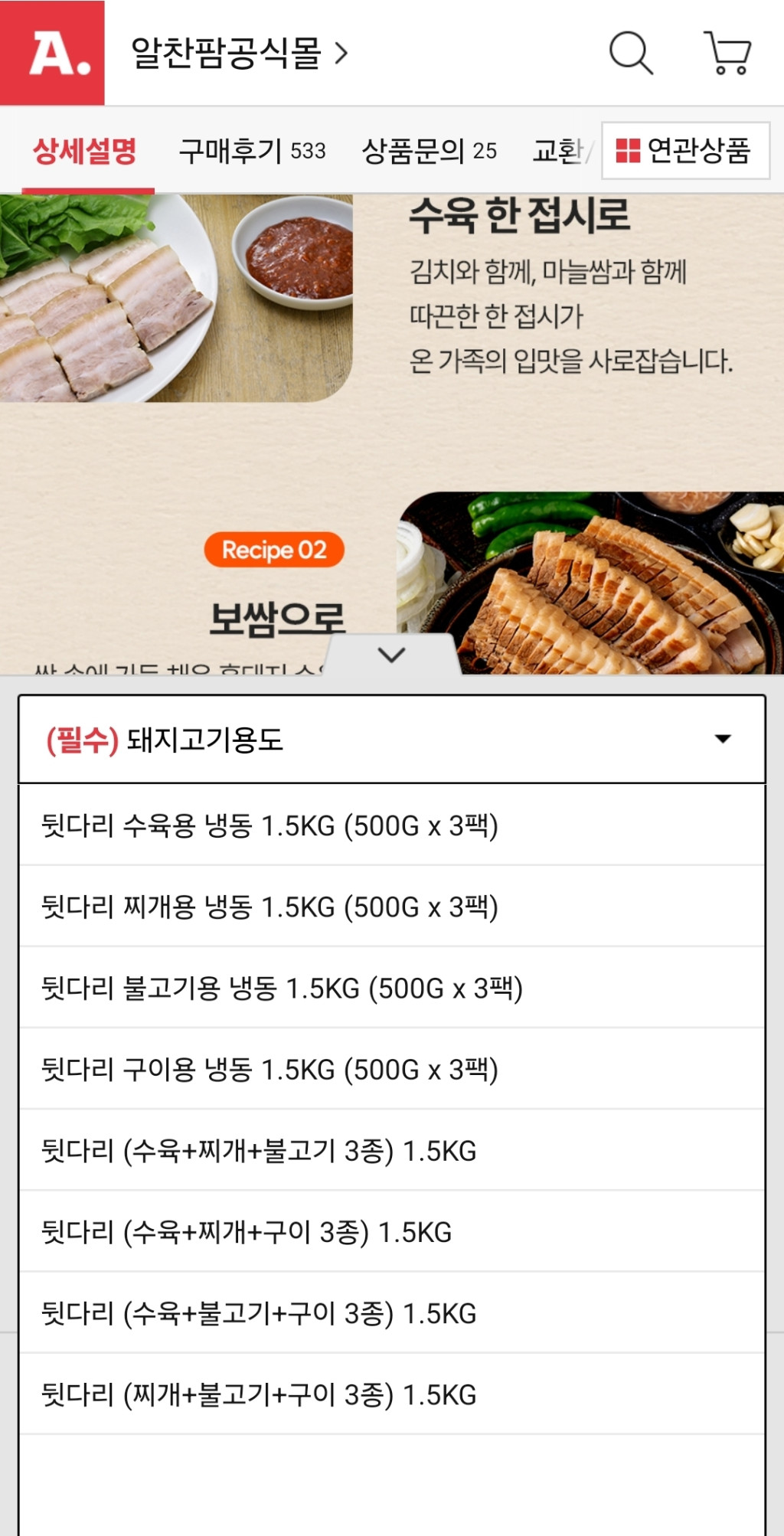
Task: Switch to the 상품문의 25 tab
Action: tap(429, 151)
